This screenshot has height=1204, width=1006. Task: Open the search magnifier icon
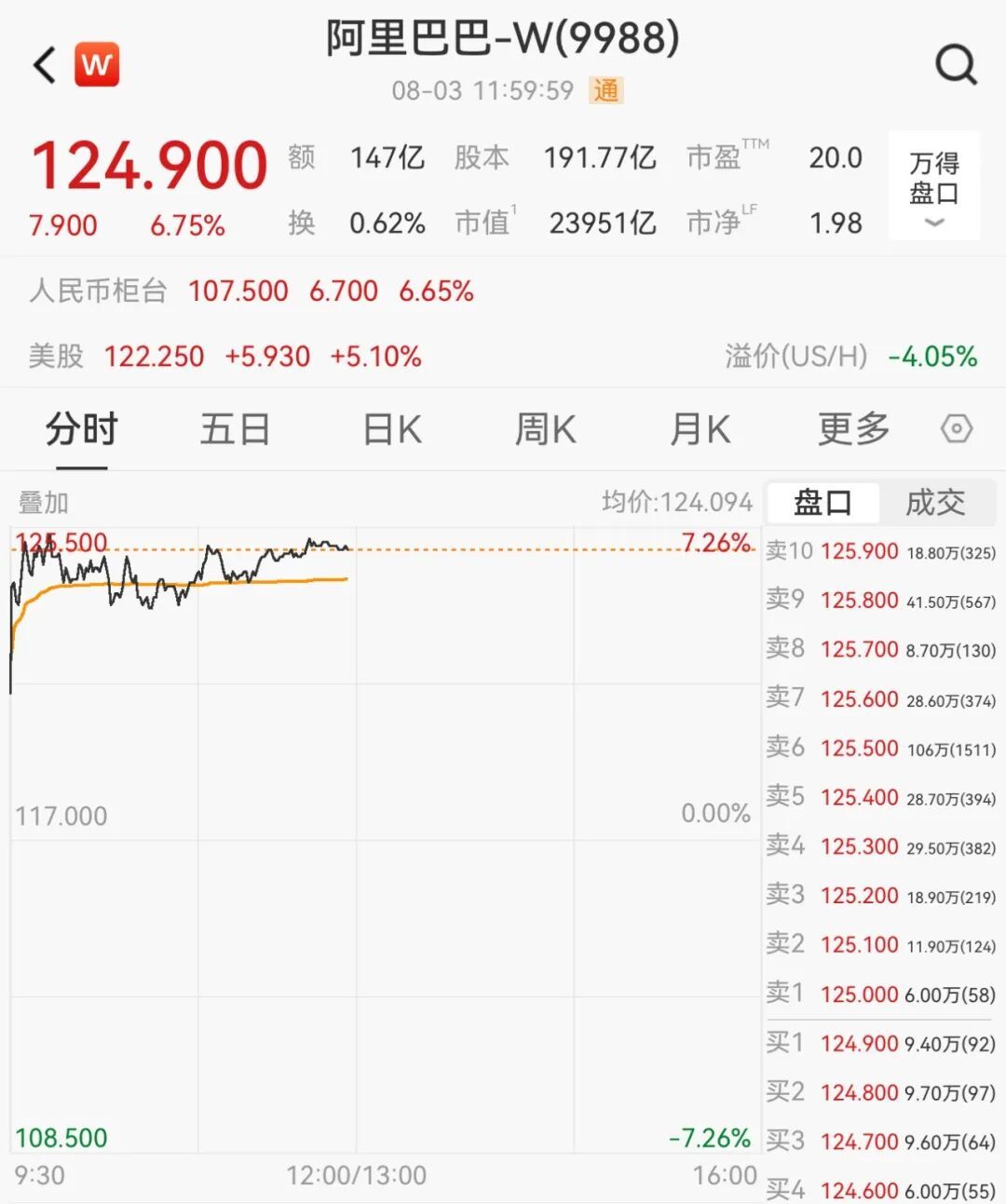point(957,65)
